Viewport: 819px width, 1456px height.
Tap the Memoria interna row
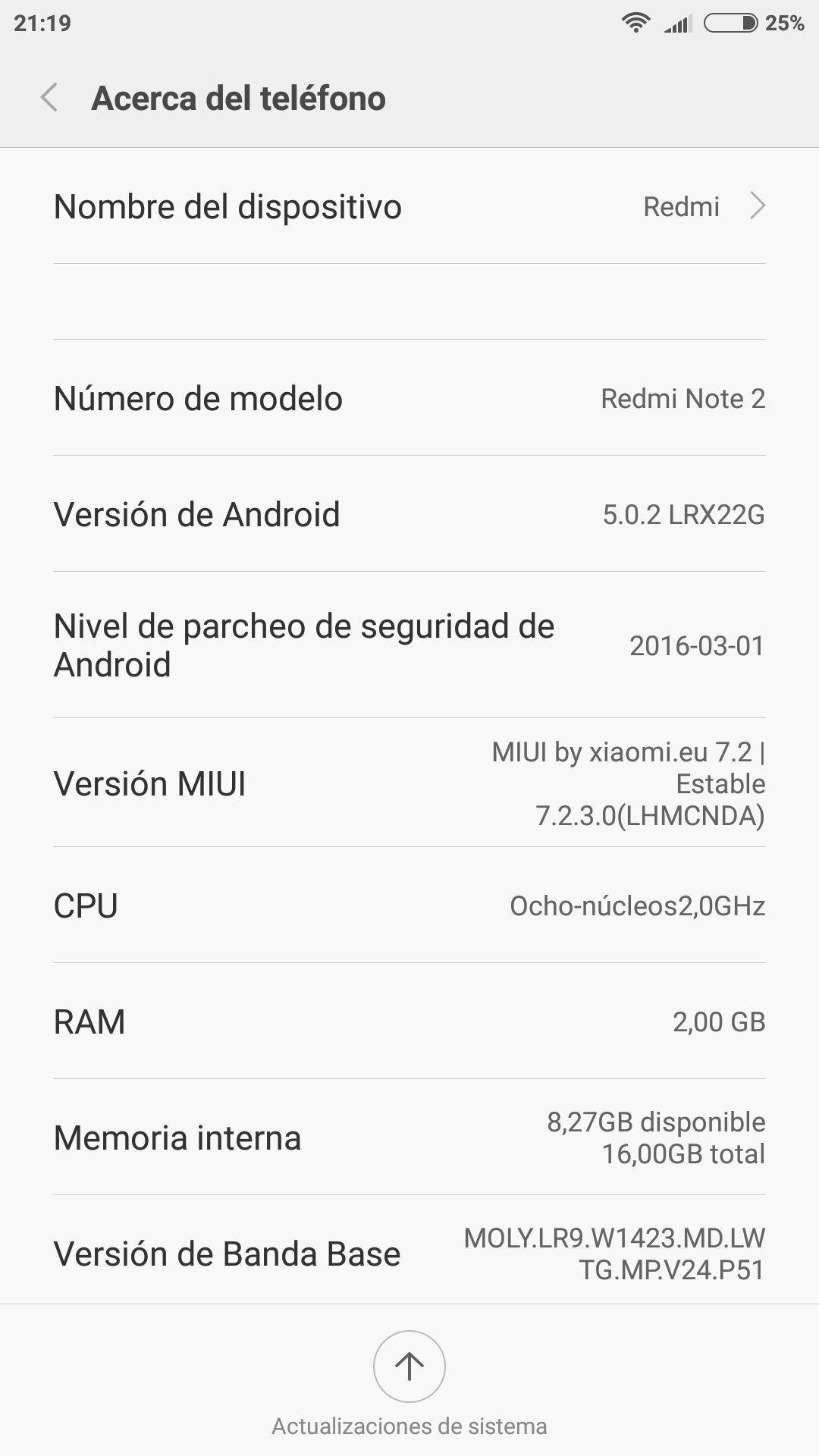409,1137
